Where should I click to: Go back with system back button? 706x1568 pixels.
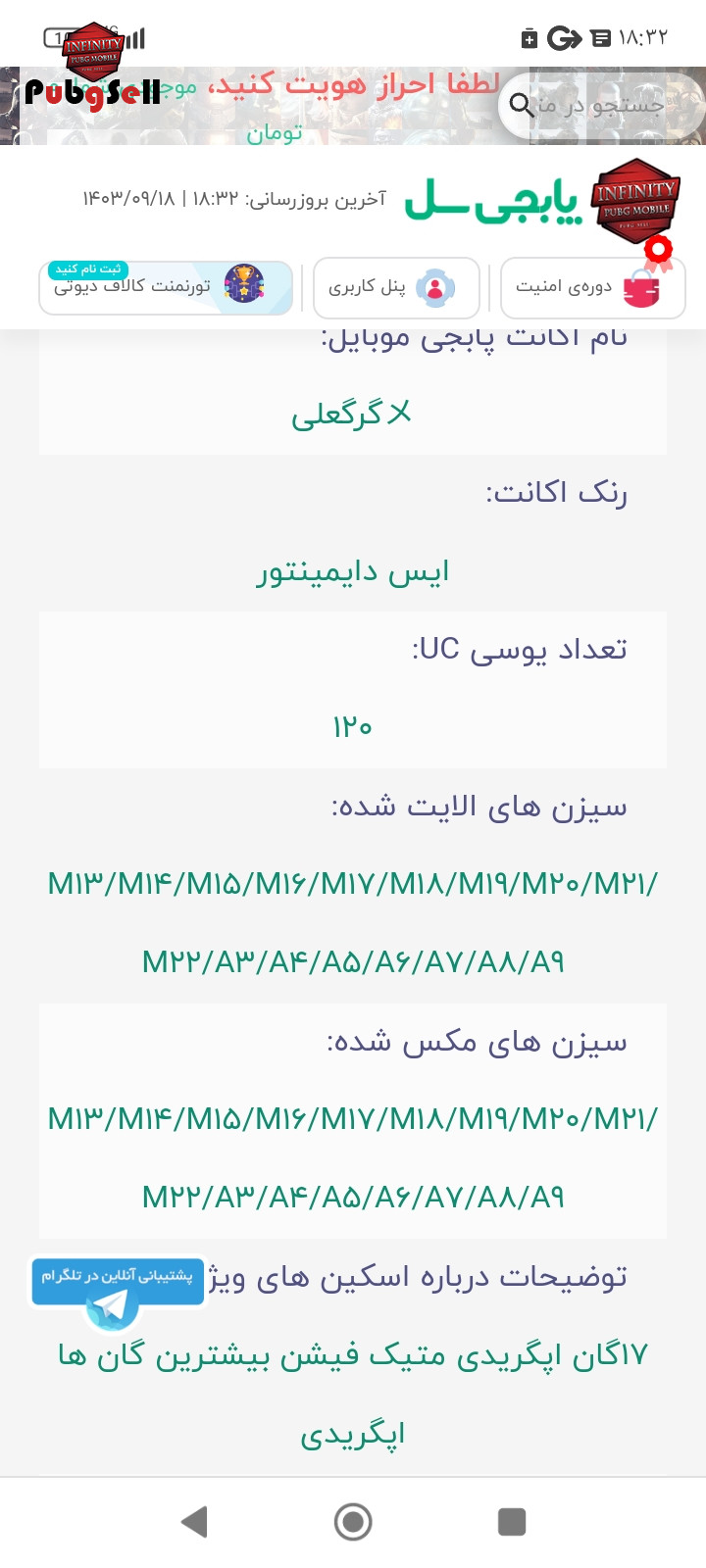194,1522
